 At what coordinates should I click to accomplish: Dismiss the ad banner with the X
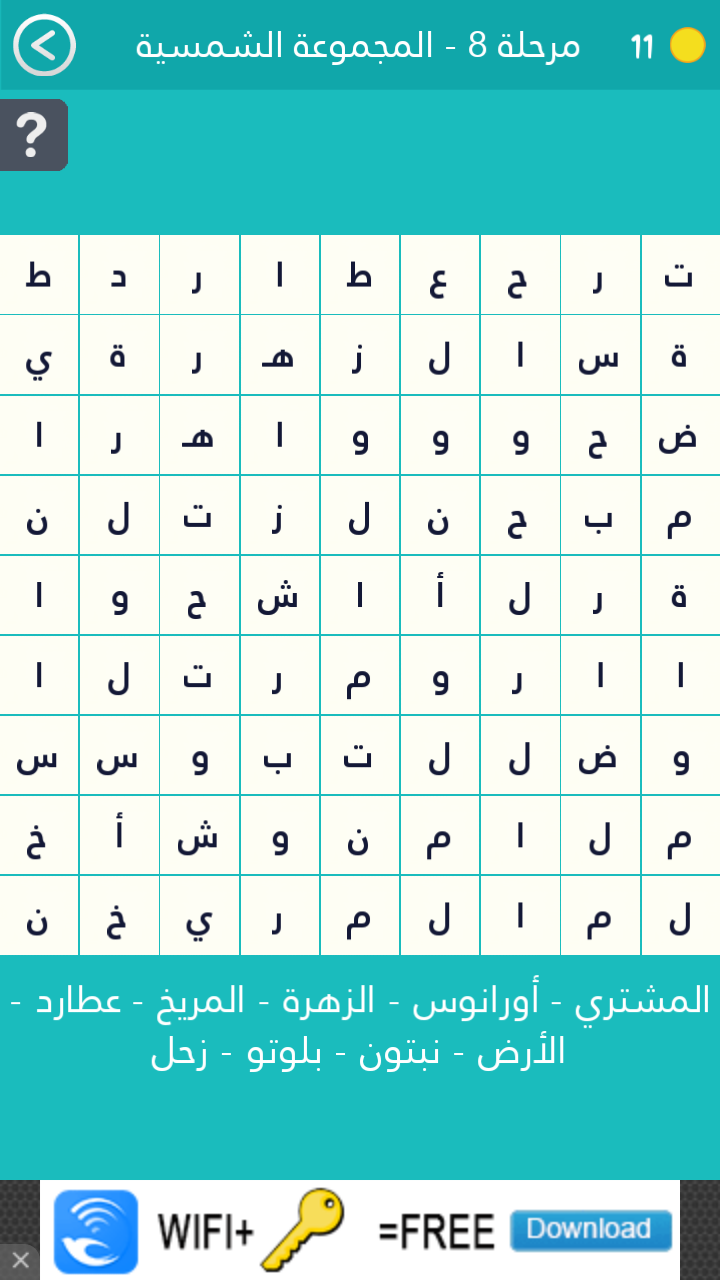(19, 1260)
